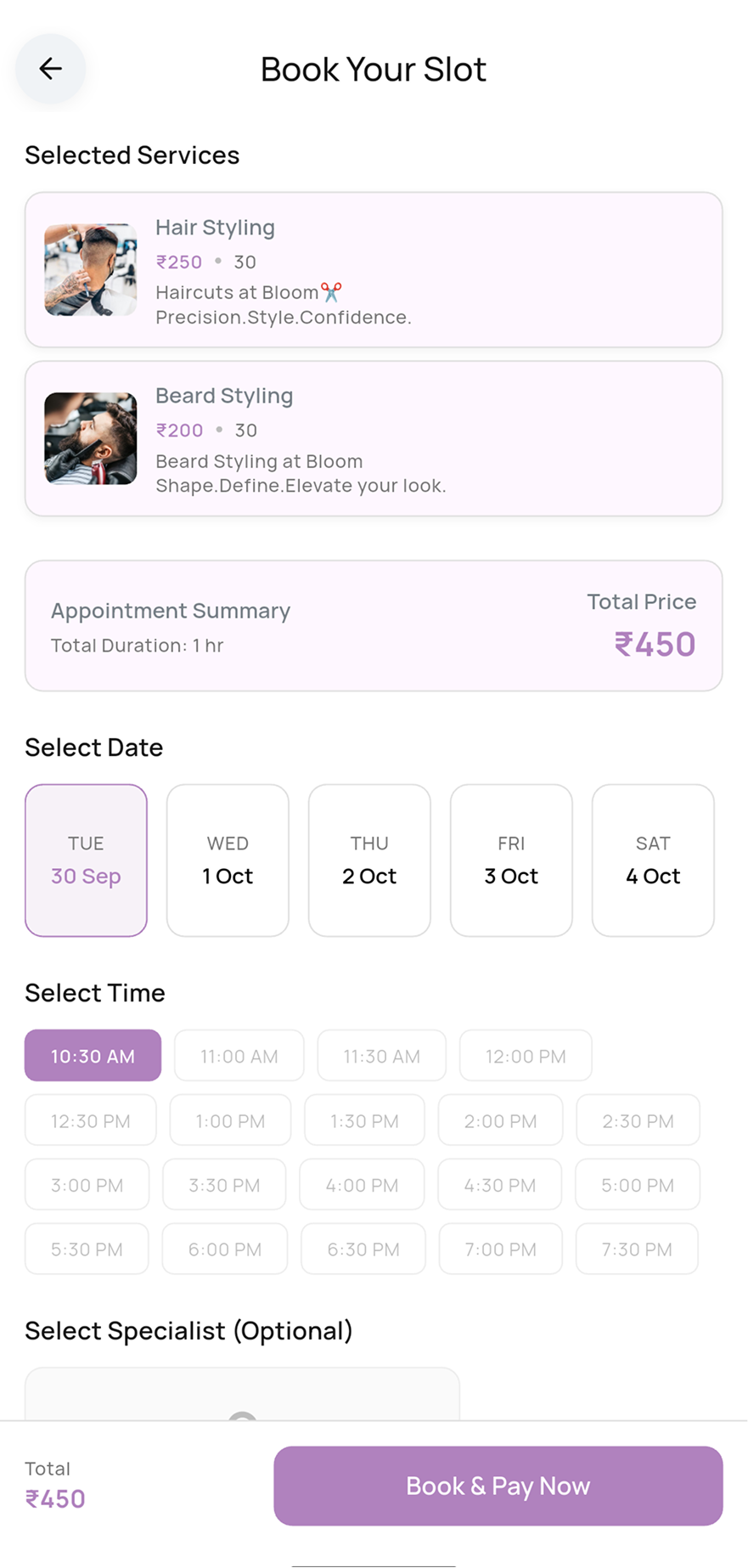Open the Appointment Summary card
Image resolution: width=748 pixels, height=1568 pixels.
374,625
